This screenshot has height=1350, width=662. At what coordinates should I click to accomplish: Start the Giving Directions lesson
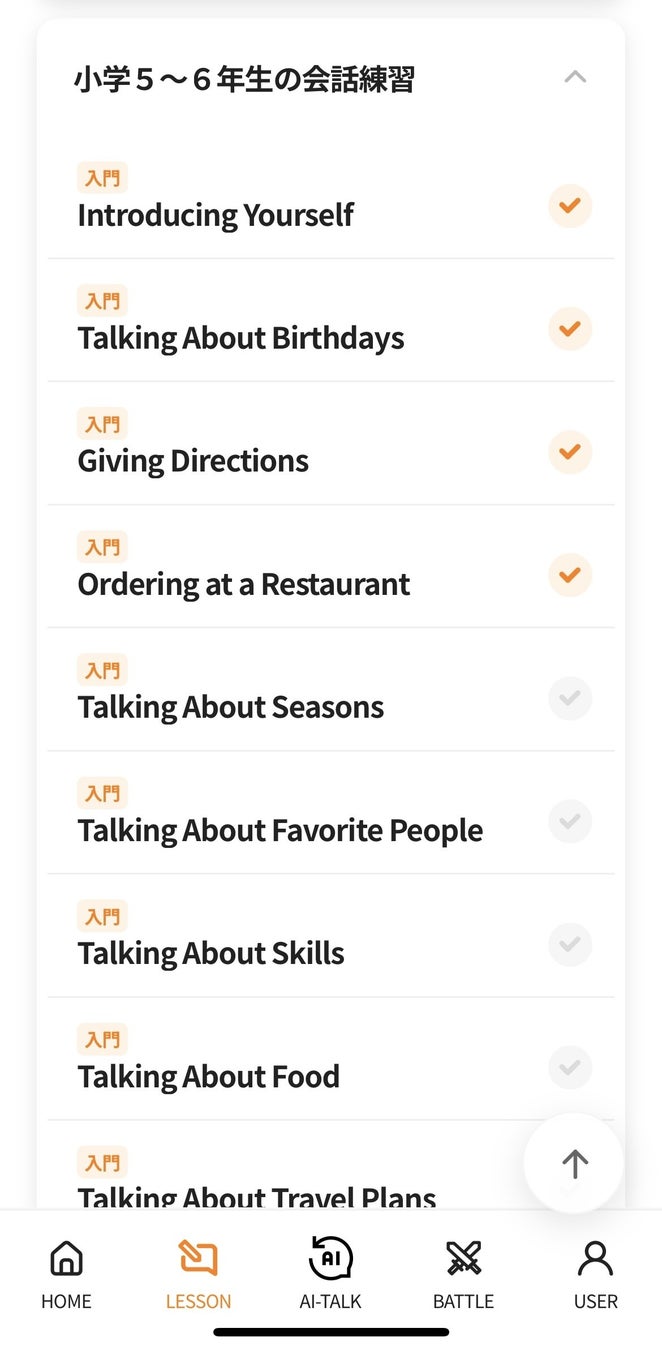click(x=193, y=460)
